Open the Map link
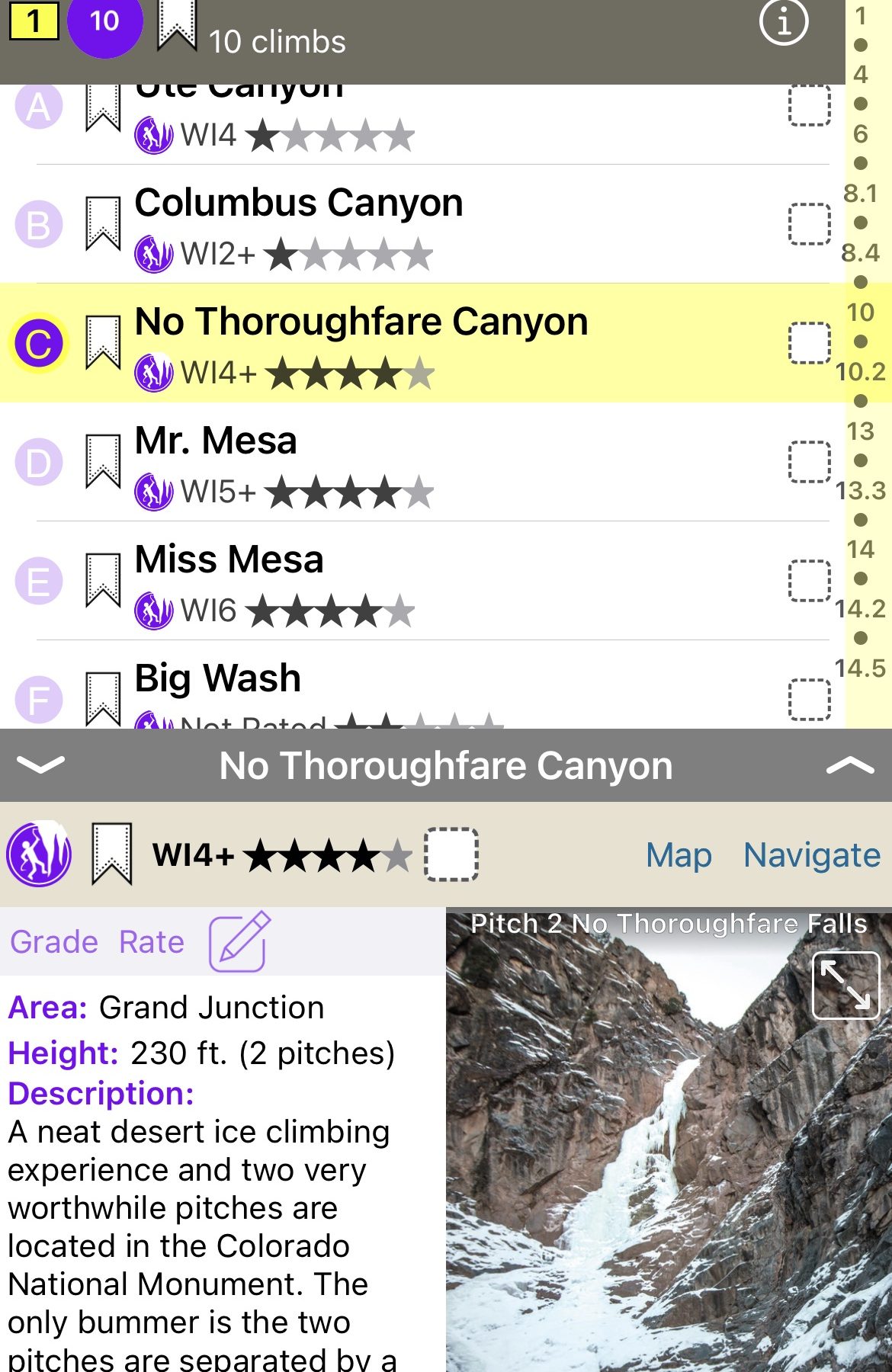 (x=679, y=855)
